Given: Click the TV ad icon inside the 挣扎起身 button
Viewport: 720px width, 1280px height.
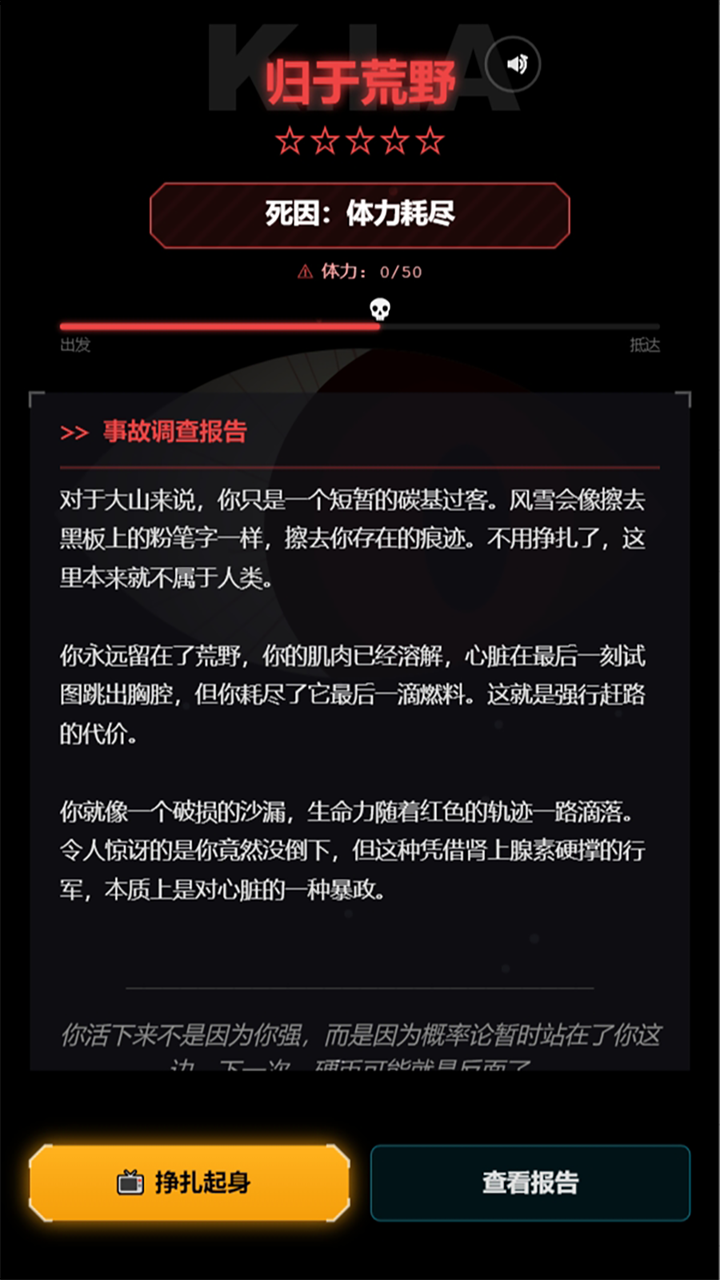Looking at the screenshot, I should pyautogui.click(x=131, y=1182).
